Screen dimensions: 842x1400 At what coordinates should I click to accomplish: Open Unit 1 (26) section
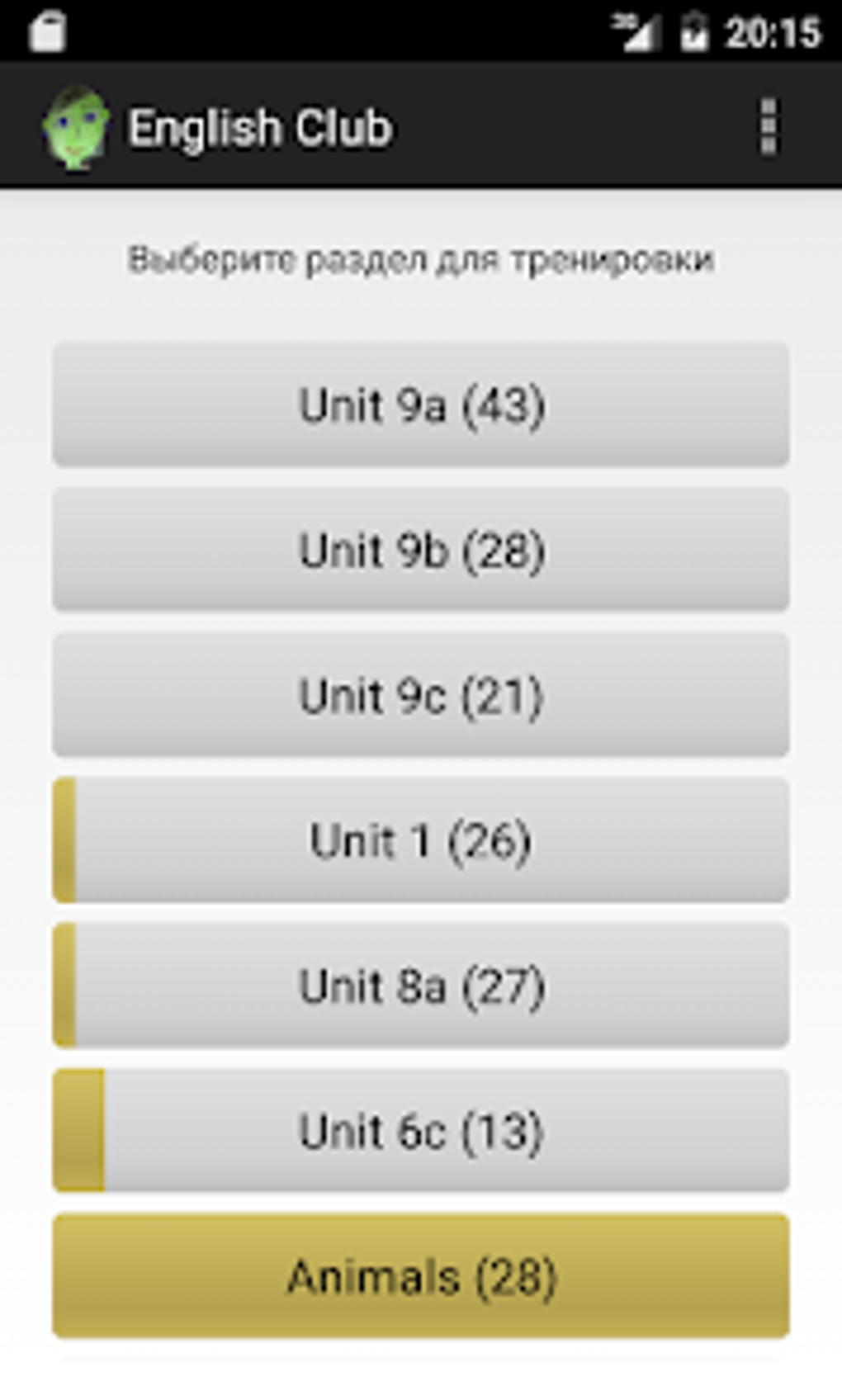(x=421, y=840)
